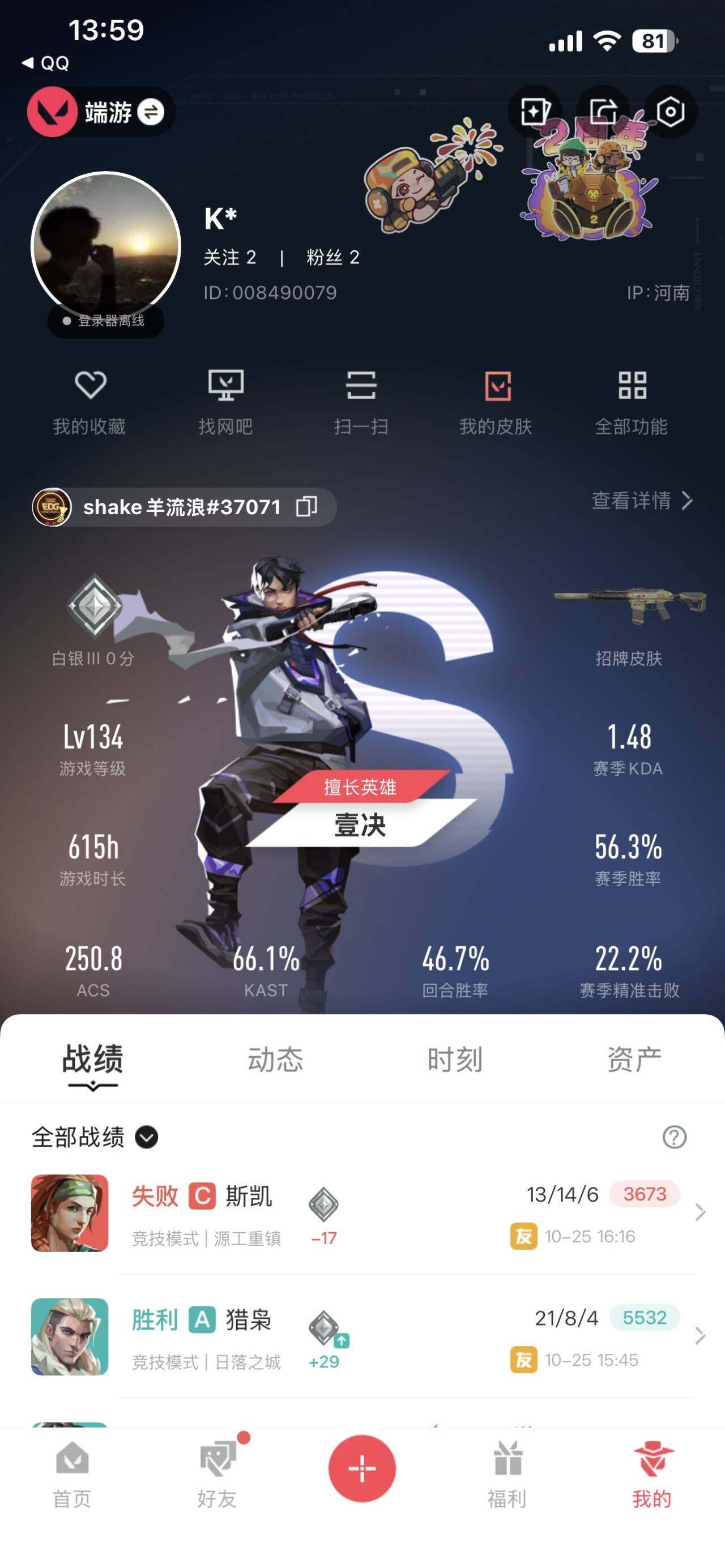This screenshot has height=1568, width=725.
Task: Open 我的皮肤 skins page
Action: 496,401
